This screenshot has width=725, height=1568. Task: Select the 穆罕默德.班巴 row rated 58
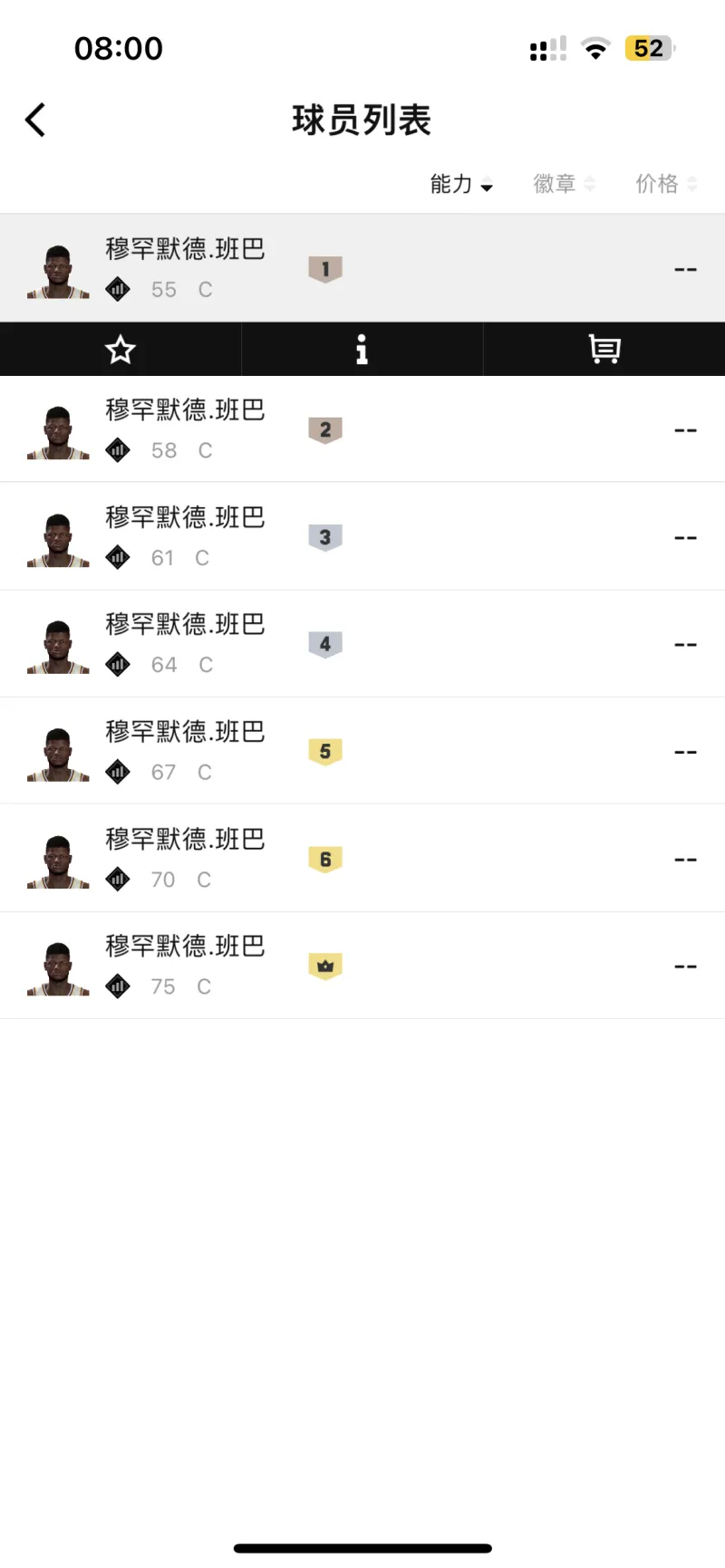click(x=362, y=429)
